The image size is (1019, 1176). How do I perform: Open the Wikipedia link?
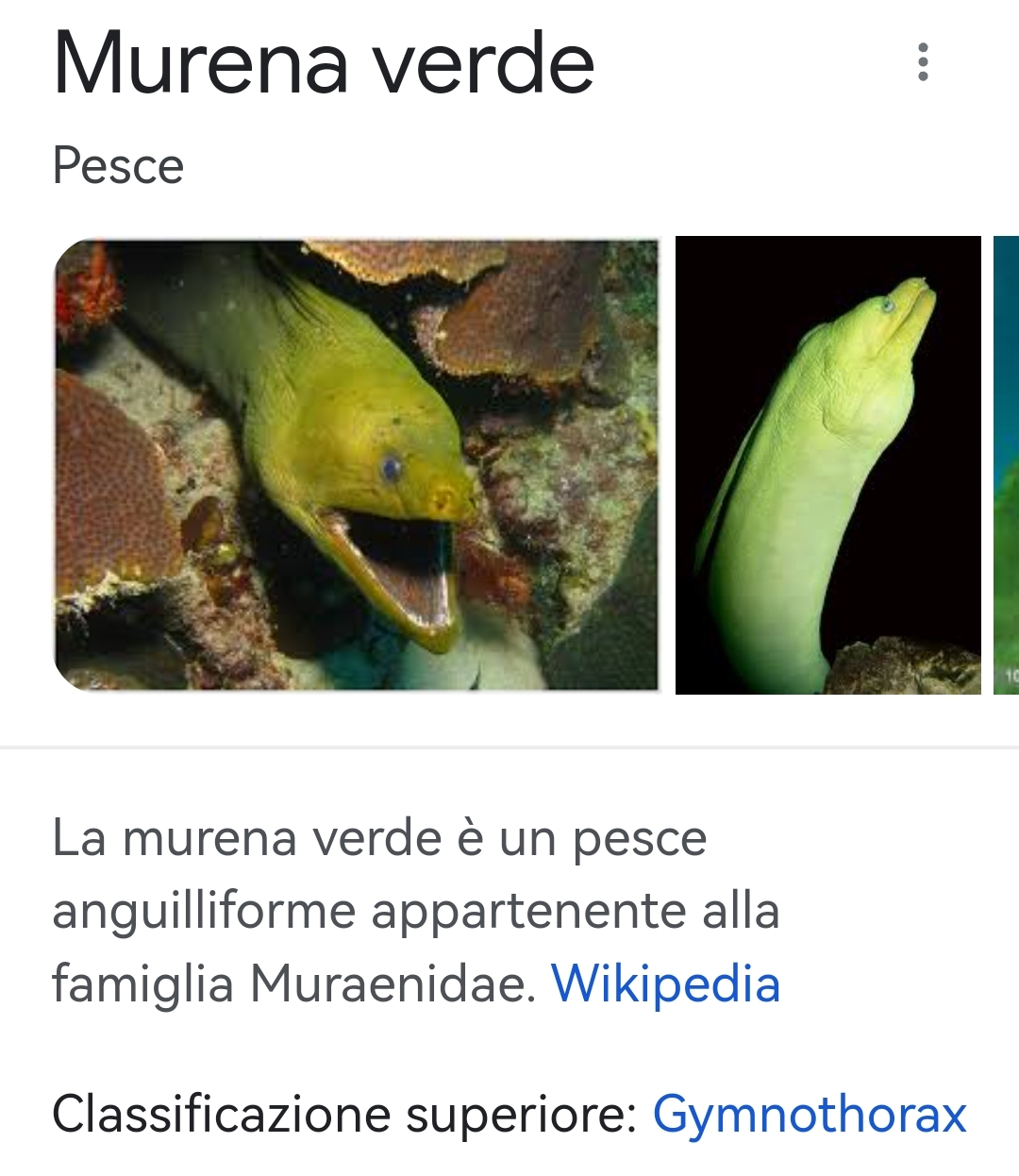(665, 983)
